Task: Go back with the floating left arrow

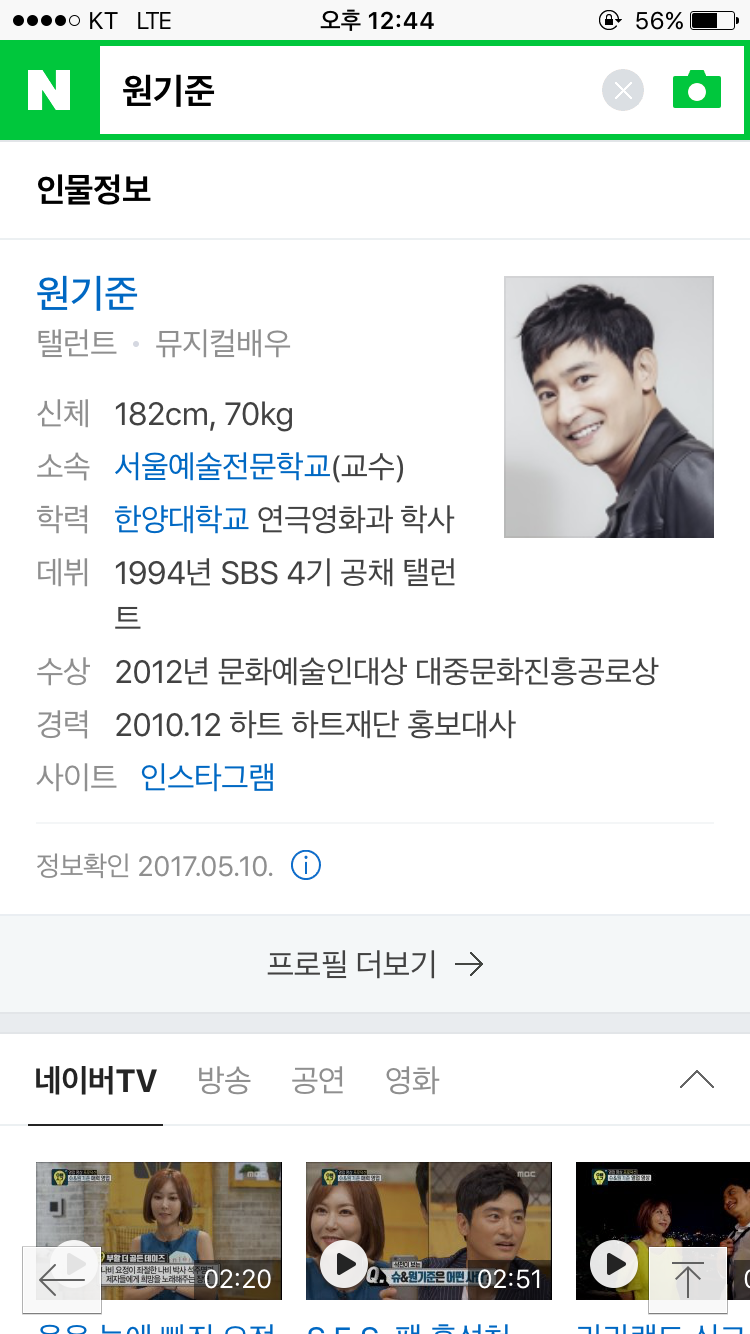Action: tap(62, 1279)
